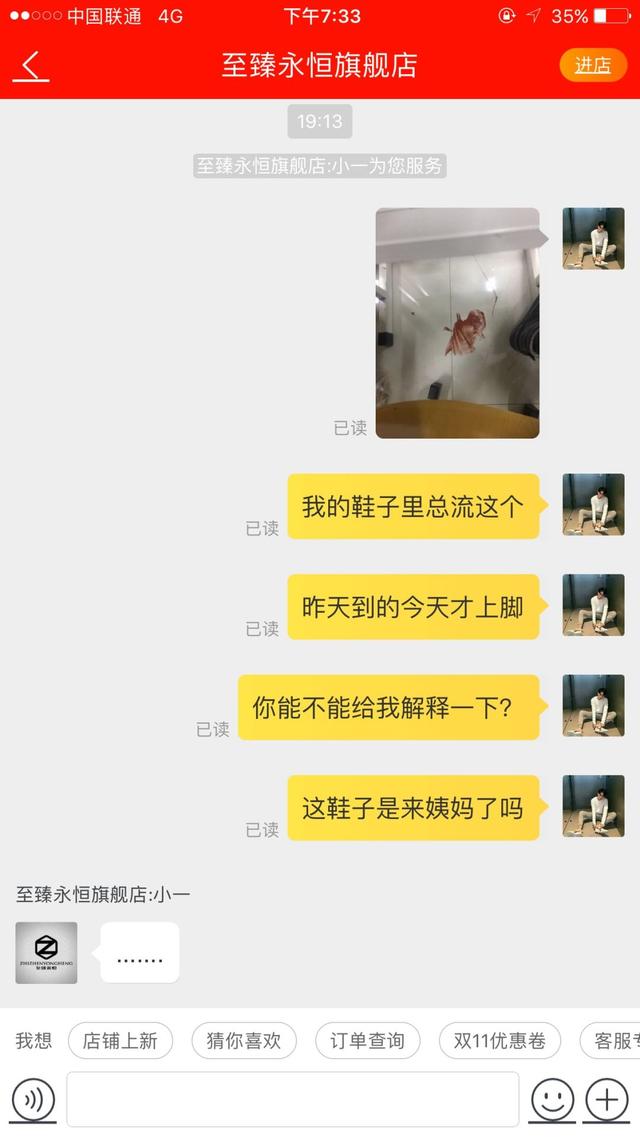Go back using the top-left arrow

click(x=31, y=66)
